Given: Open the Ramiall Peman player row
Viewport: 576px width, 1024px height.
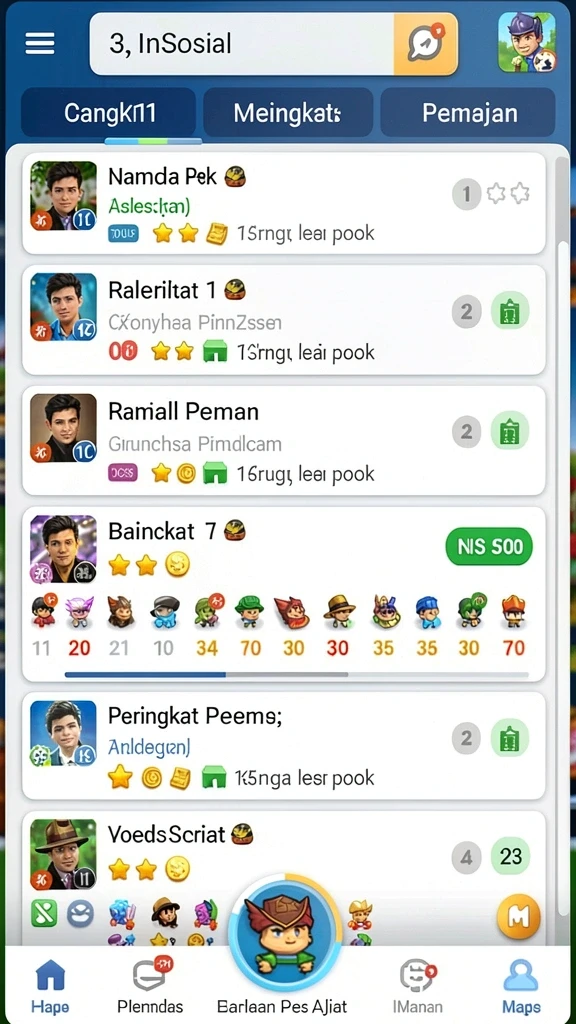Looking at the screenshot, I should (284, 440).
